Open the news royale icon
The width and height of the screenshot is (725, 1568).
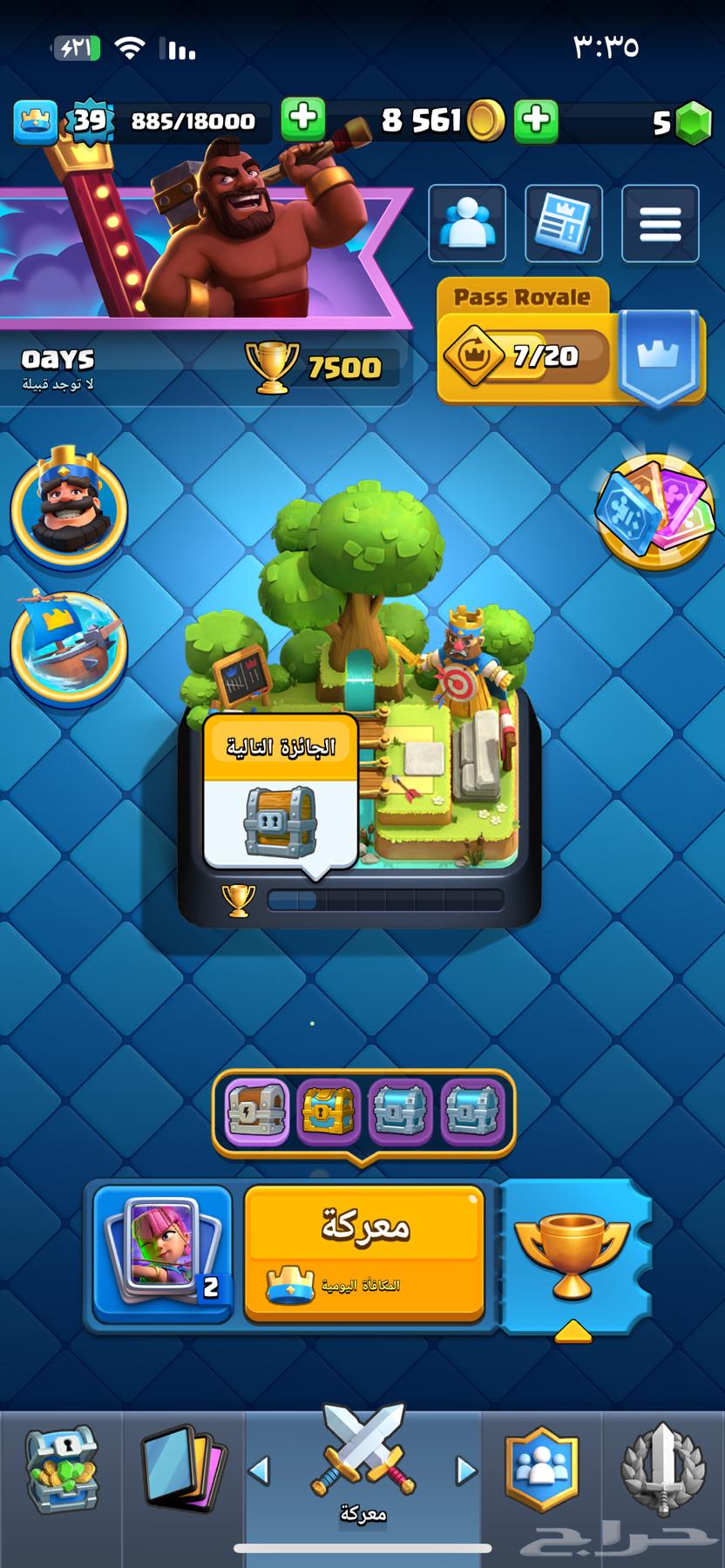point(564,223)
